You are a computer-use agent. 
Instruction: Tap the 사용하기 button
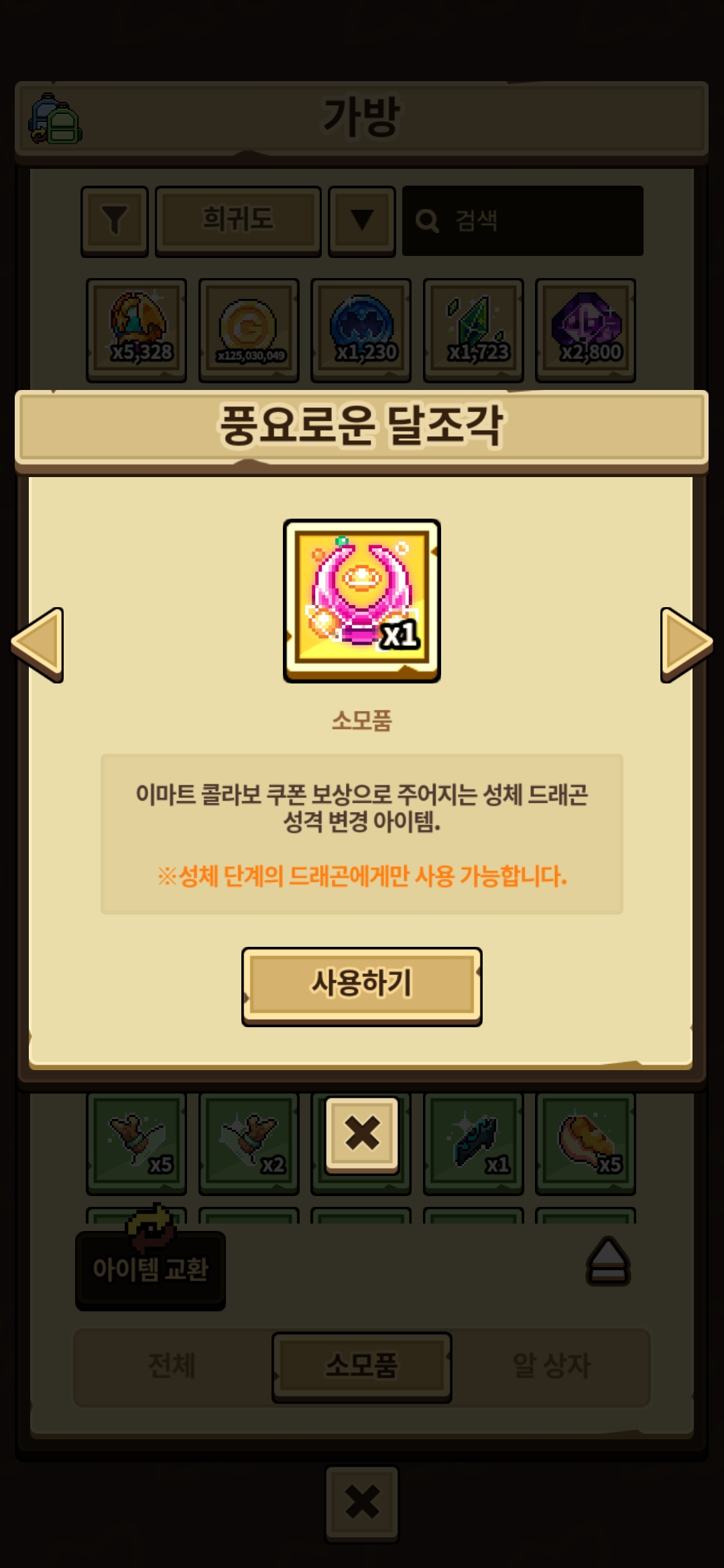pos(361,985)
